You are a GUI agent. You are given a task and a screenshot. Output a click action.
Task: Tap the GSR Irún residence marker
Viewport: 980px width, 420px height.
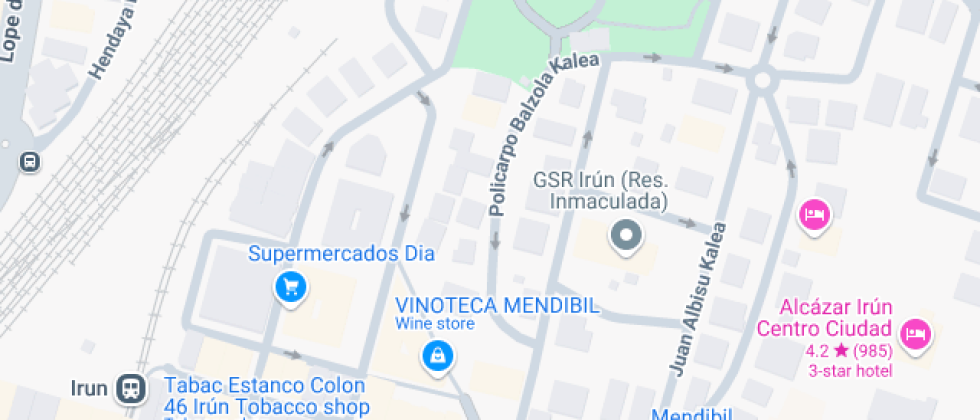coord(627,237)
